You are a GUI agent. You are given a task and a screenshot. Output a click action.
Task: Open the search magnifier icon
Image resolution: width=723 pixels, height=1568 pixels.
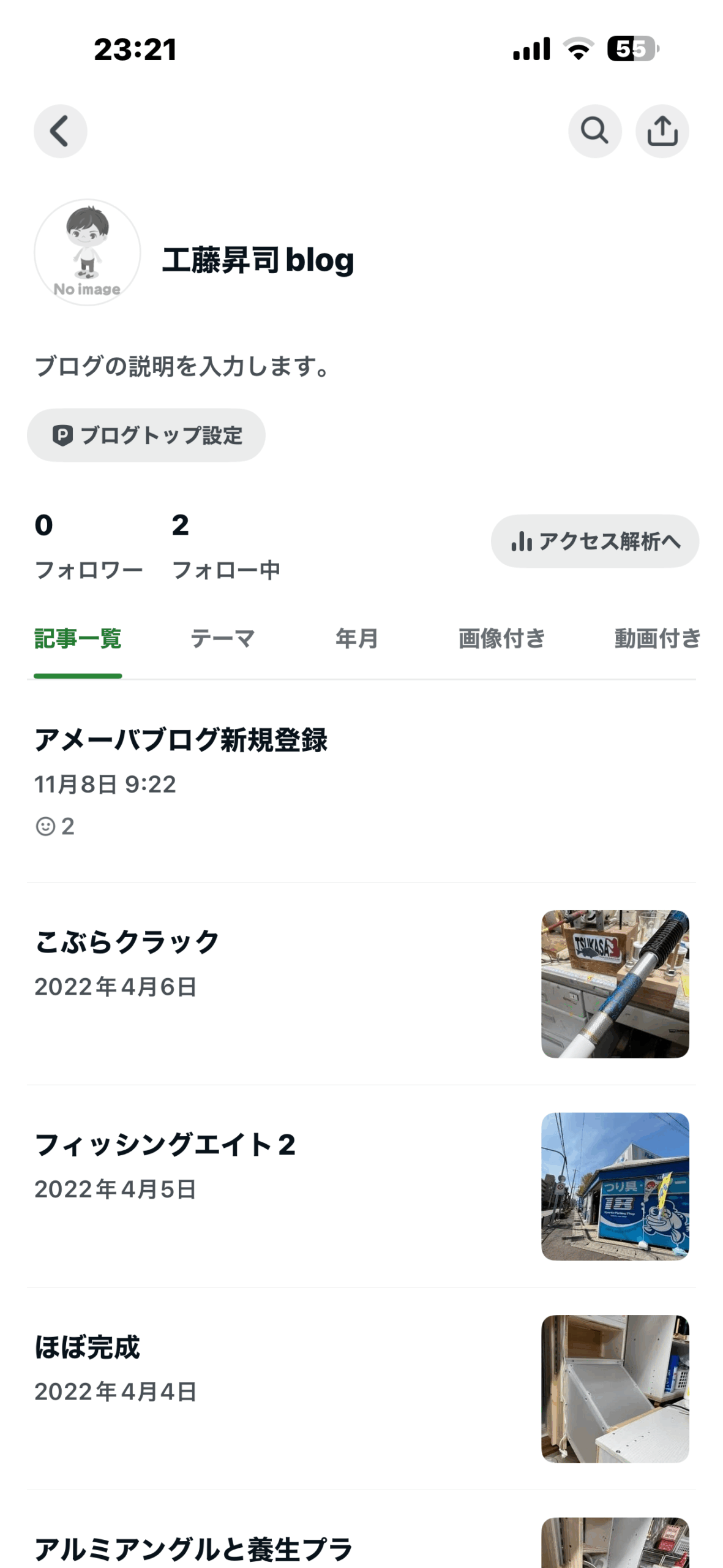(x=594, y=131)
